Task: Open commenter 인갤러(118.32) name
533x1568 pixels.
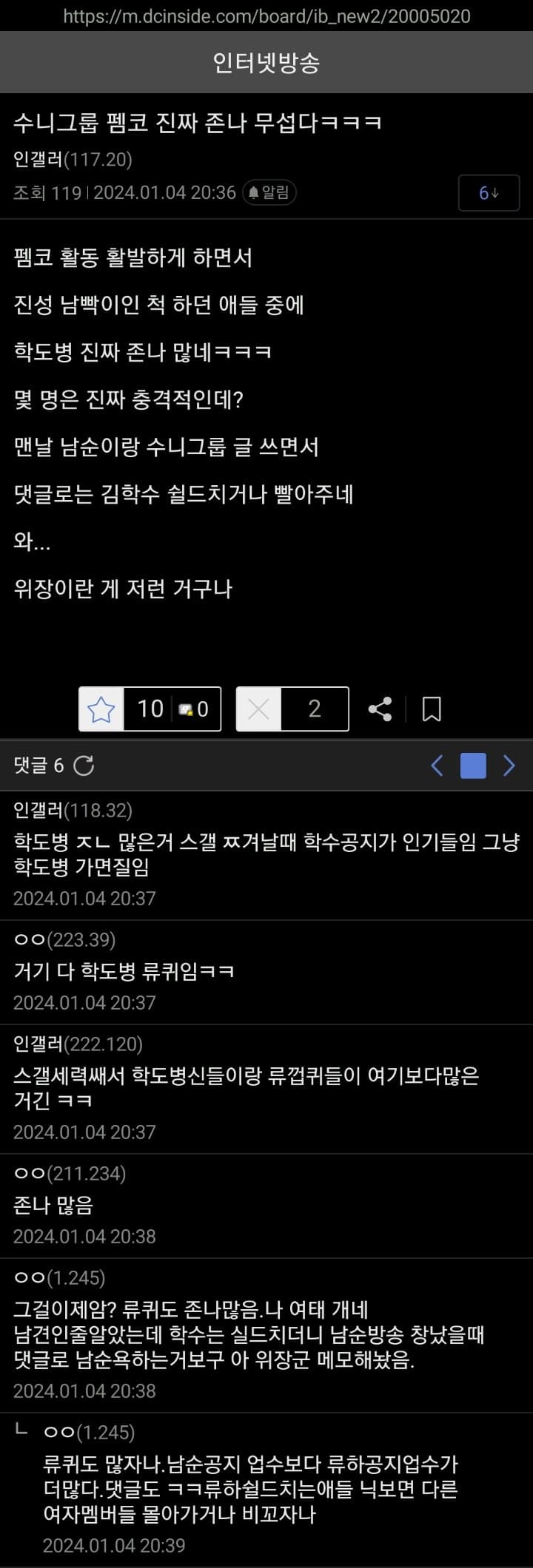Action: click(x=73, y=811)
